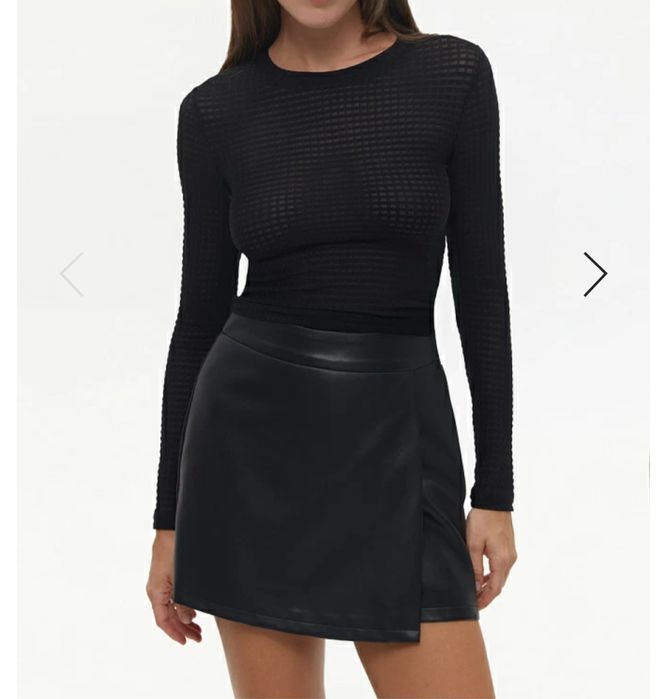Go back to the previous product photo
Viewport: 667px width, 699px height.
pyautogui.click(x=71, y=274)
